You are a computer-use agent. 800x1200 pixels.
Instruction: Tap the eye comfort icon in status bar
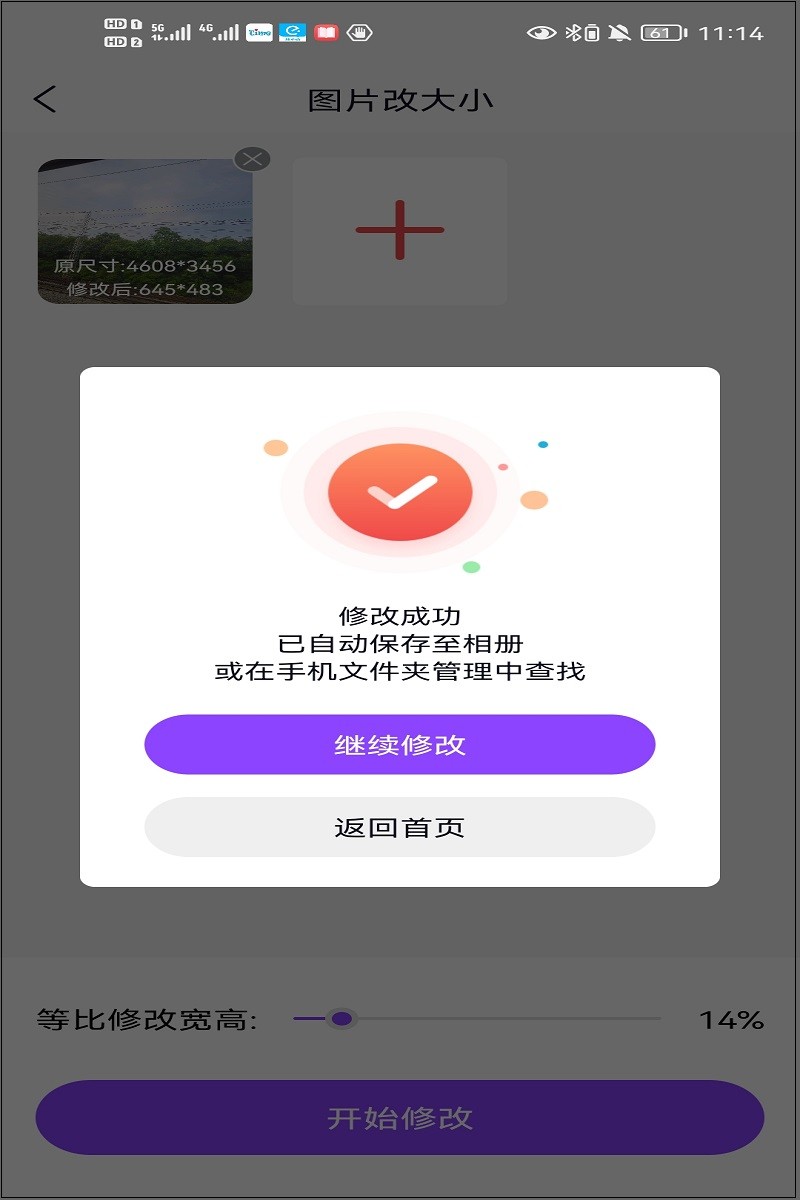tap(541, 32)
